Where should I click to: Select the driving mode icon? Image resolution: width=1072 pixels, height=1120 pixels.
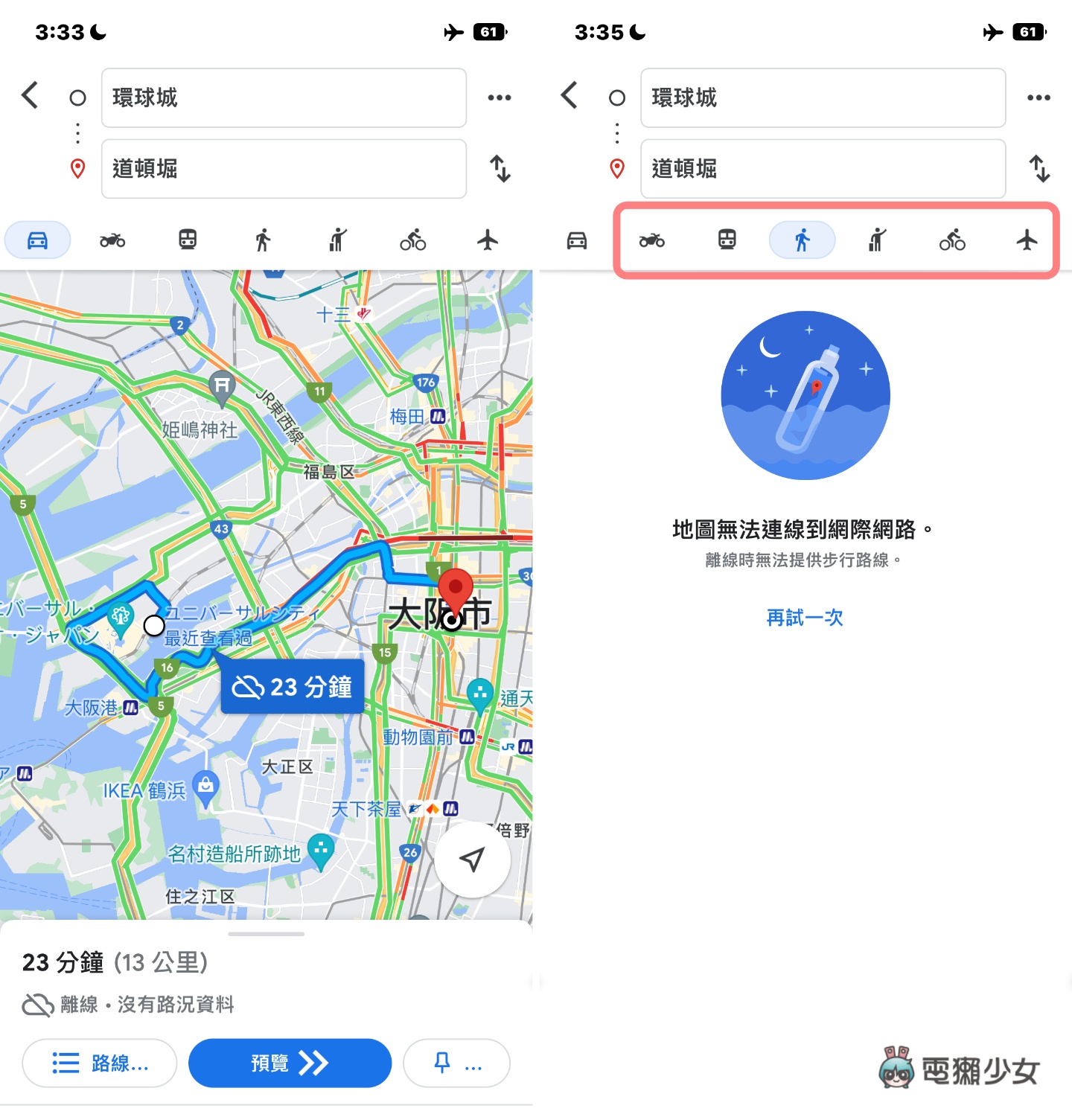click(x=37, y=240)
